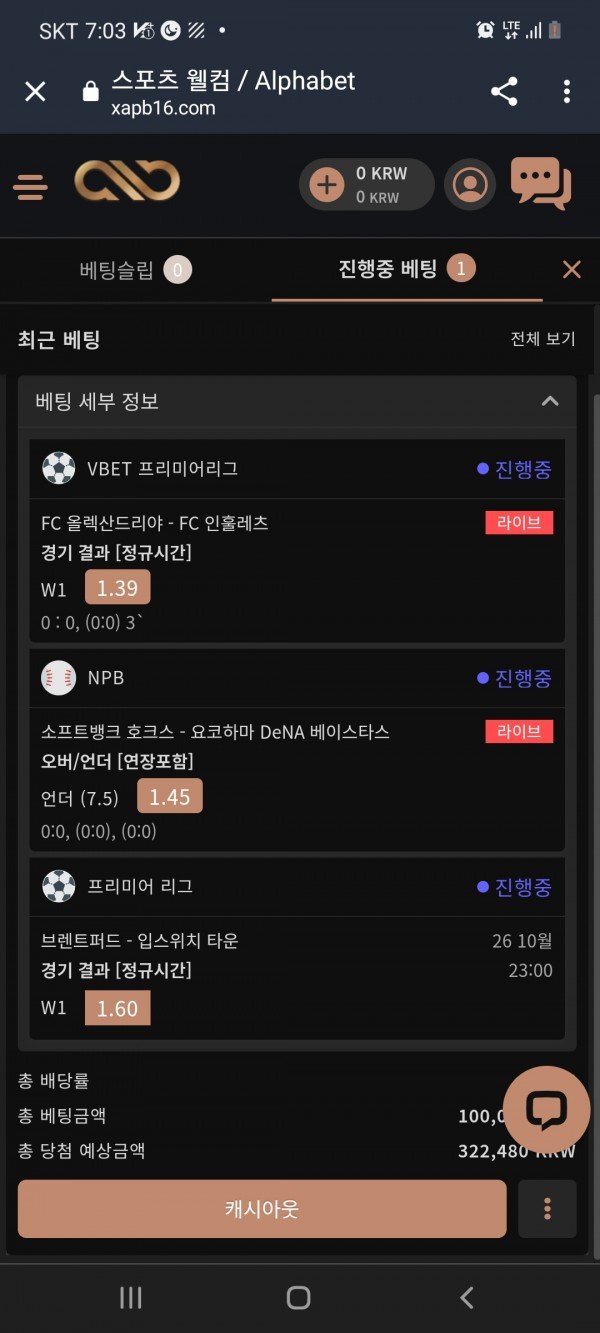Viewport: 600px width, 1333px height.
Task: Open the floating live chat bubble
Action: [546, 1110]
